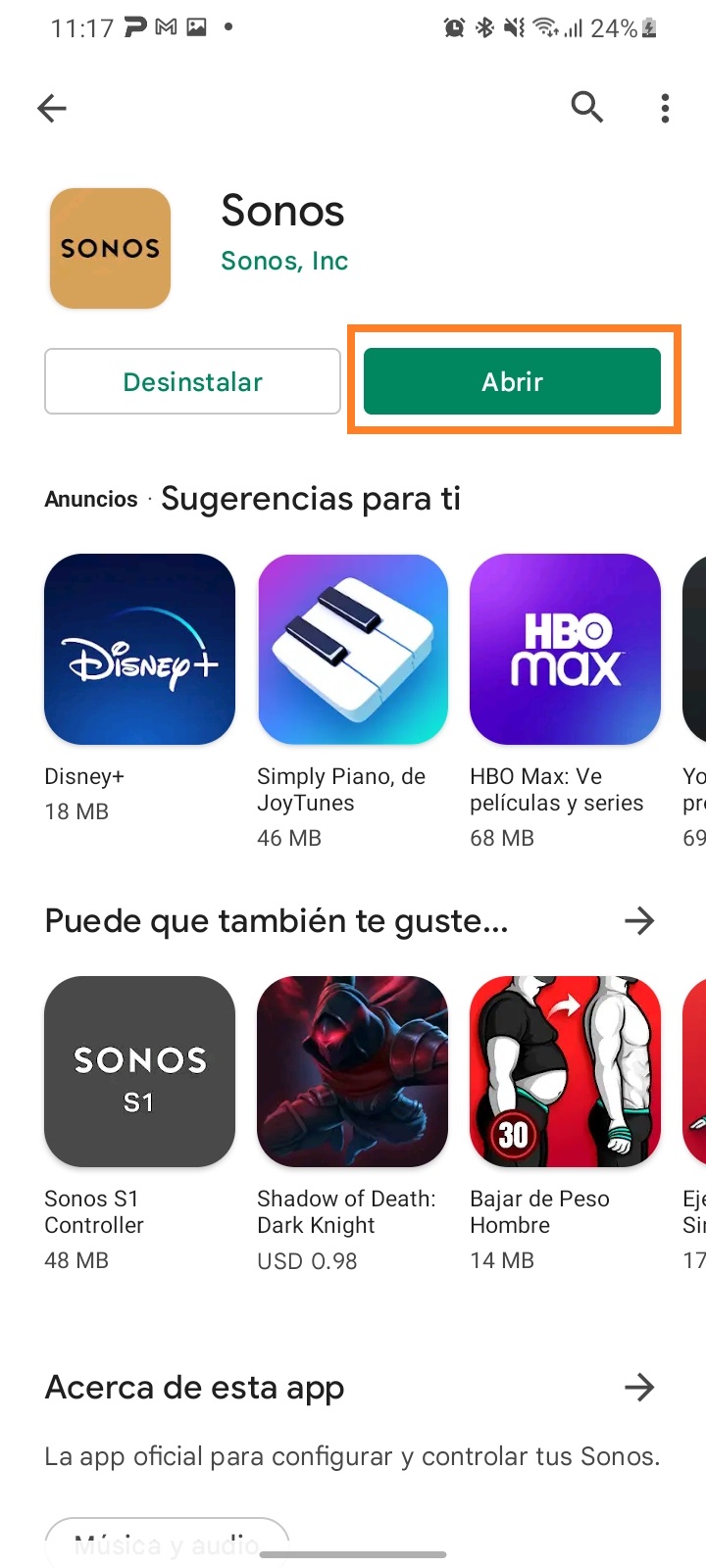Open Sonos with the Abrir button

pyautogui.click(x=512, y=381)
